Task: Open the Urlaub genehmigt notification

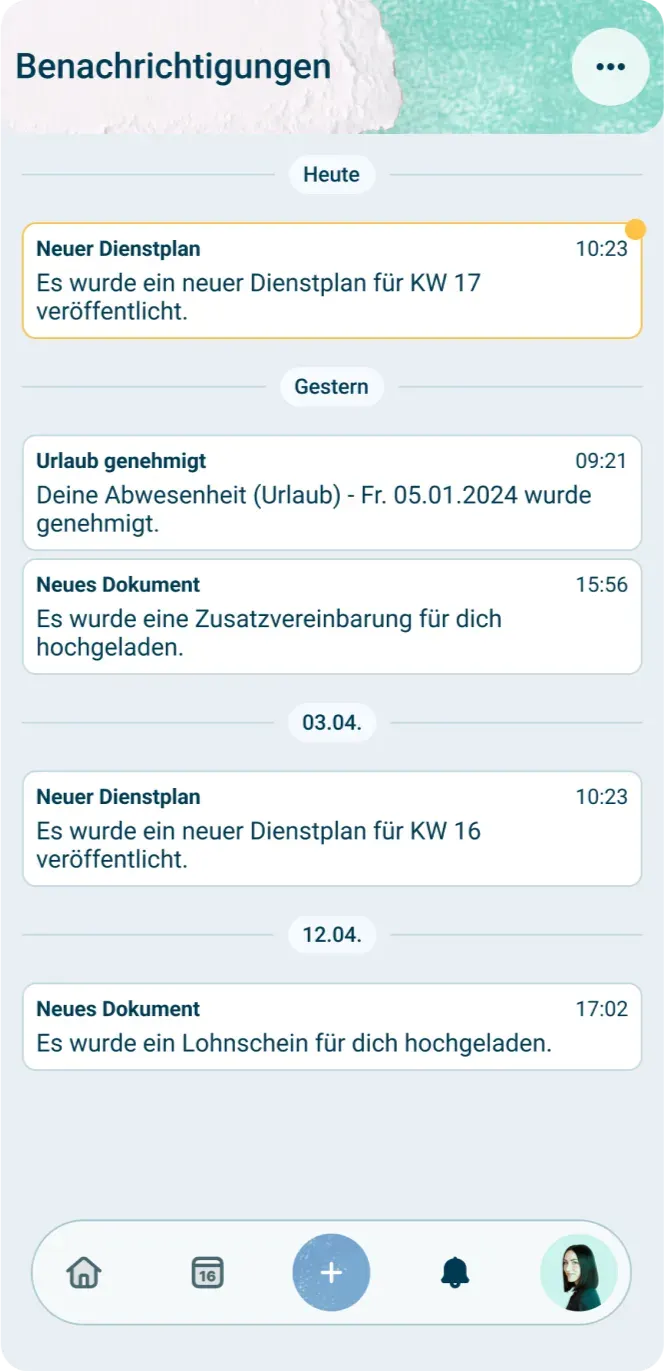Action: click(x=332, y=492)
